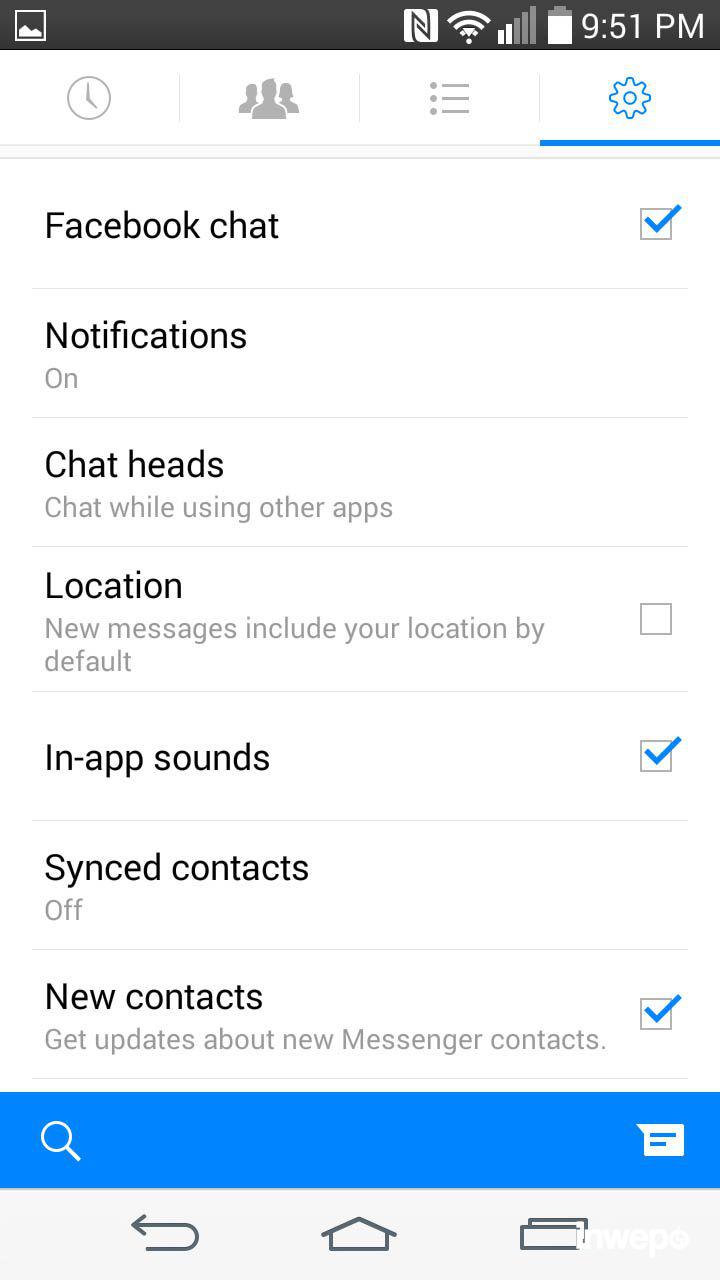Screen dimensions: 720x1280
Task: Select the settings gear tab
Action: pos(629,98)
